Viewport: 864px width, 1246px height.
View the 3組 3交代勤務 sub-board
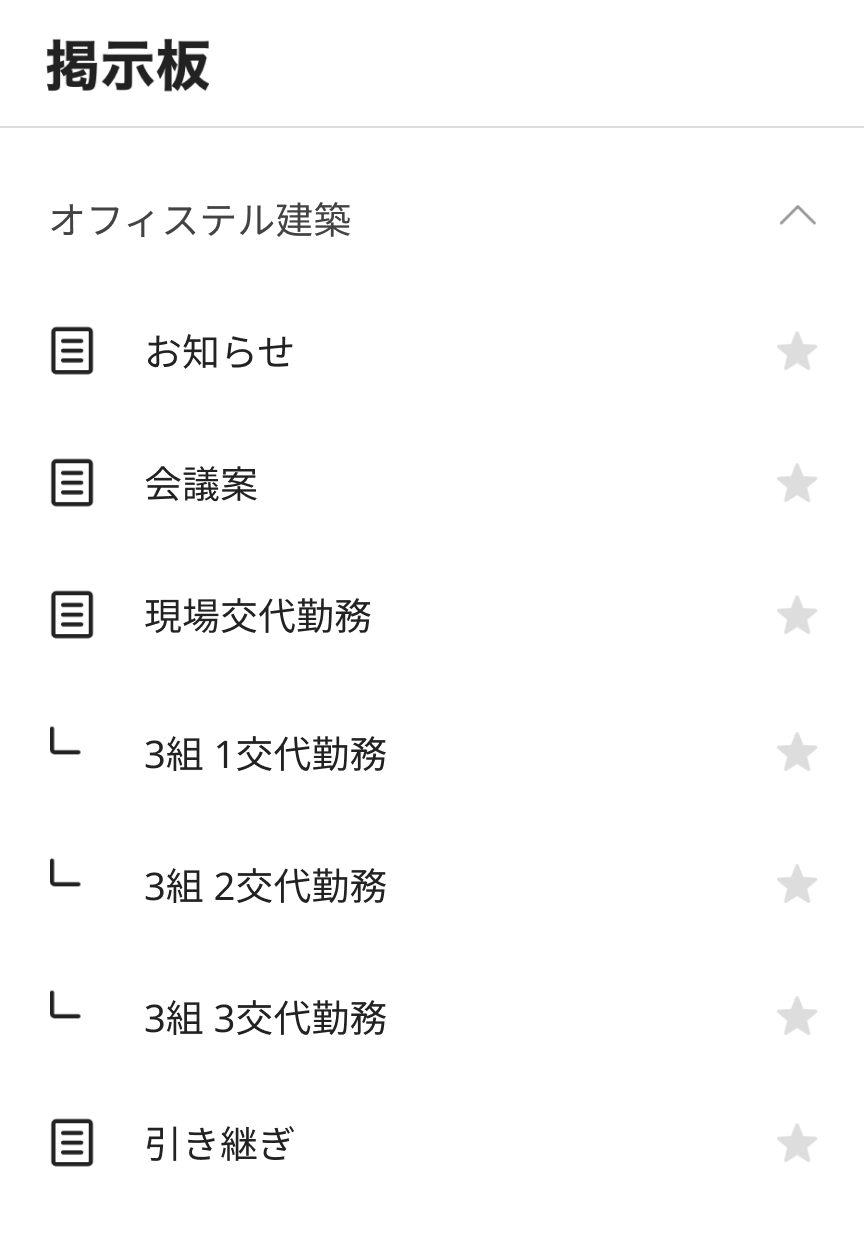click(265, 1018)
